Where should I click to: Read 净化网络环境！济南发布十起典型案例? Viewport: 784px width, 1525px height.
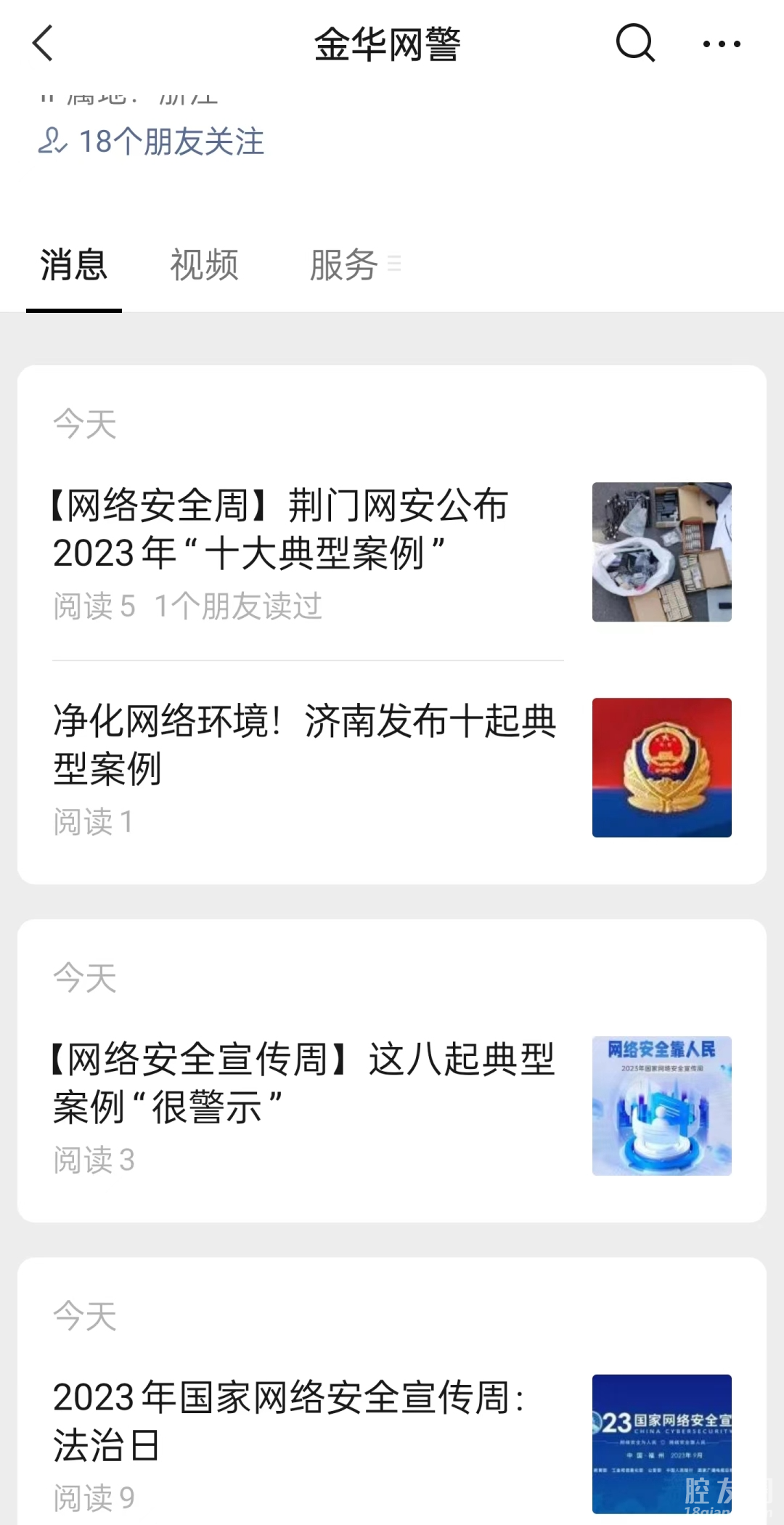pos(305,744)
